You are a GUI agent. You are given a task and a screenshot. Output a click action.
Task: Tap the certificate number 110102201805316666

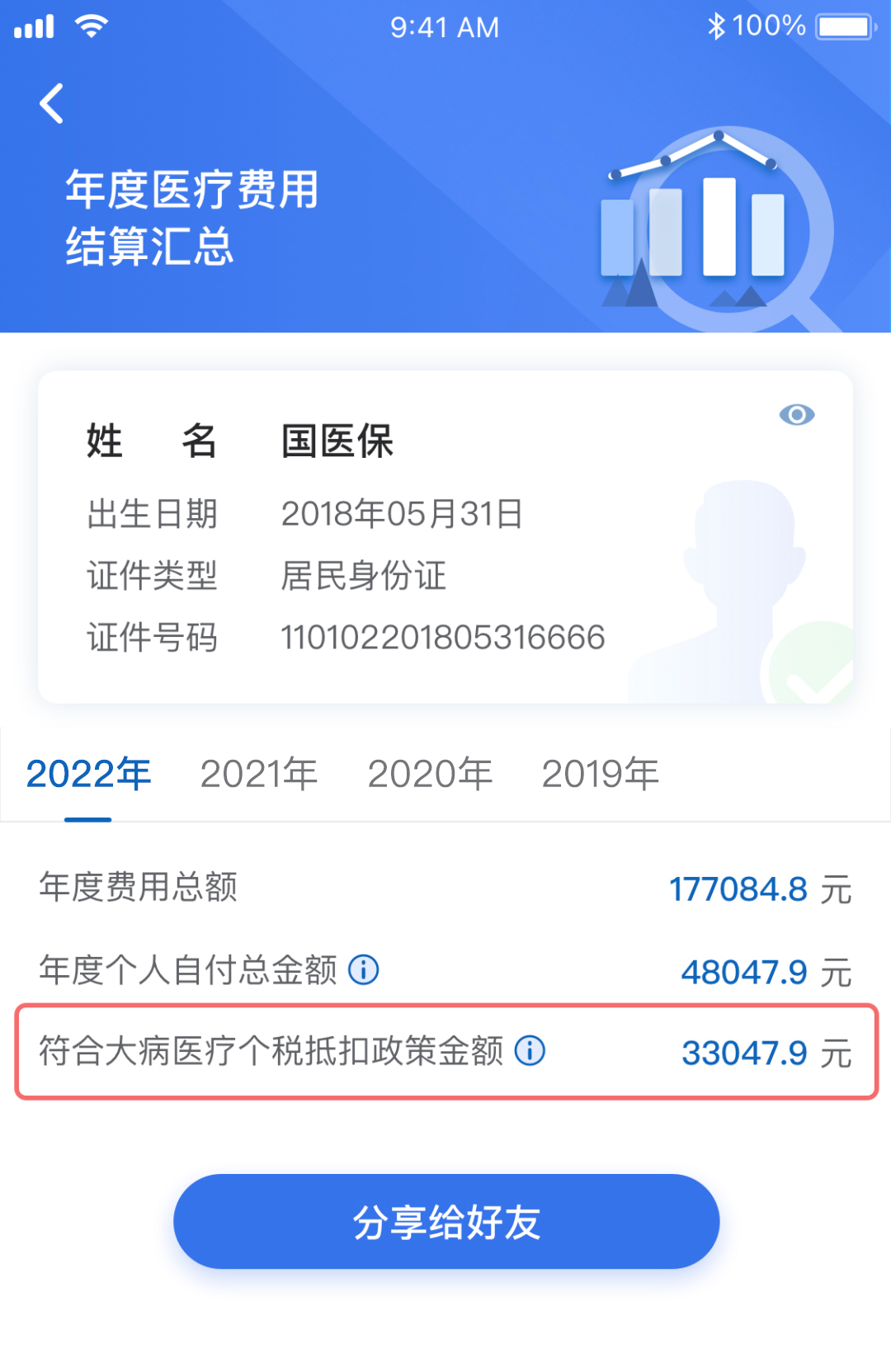pyautogui.click(x=441, y=636)
